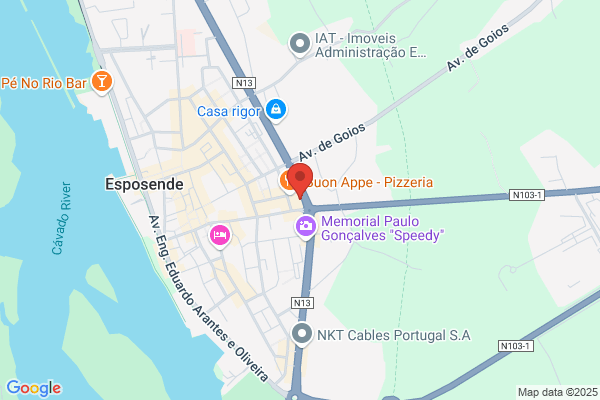
Task: Open the Buon Appe - Pizzeria restaurant pin
Action: [285, 181]
